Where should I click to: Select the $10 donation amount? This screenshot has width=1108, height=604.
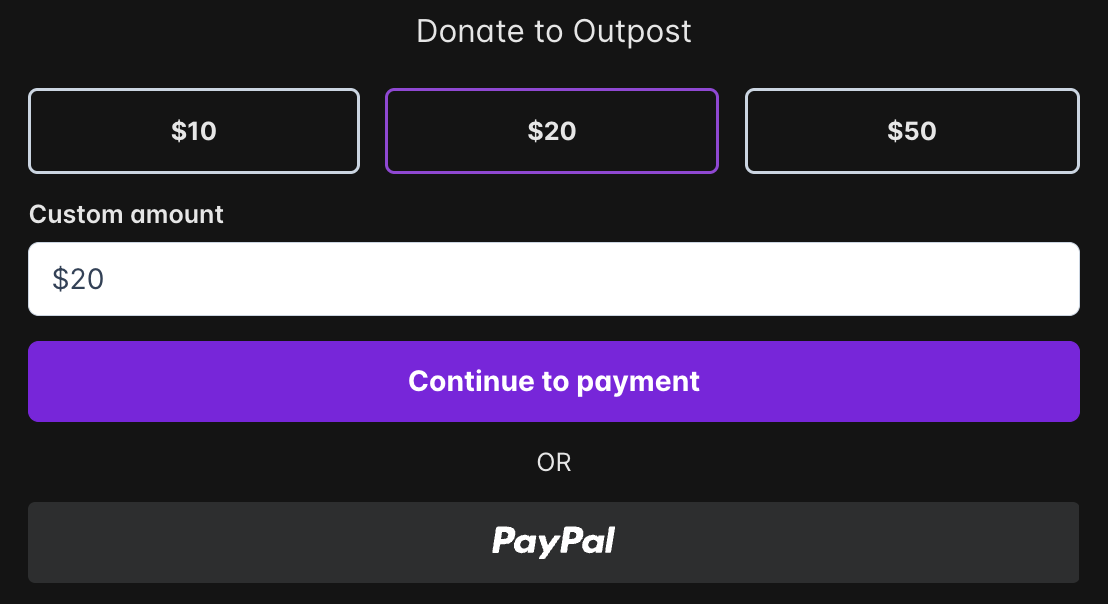[193, 131]
